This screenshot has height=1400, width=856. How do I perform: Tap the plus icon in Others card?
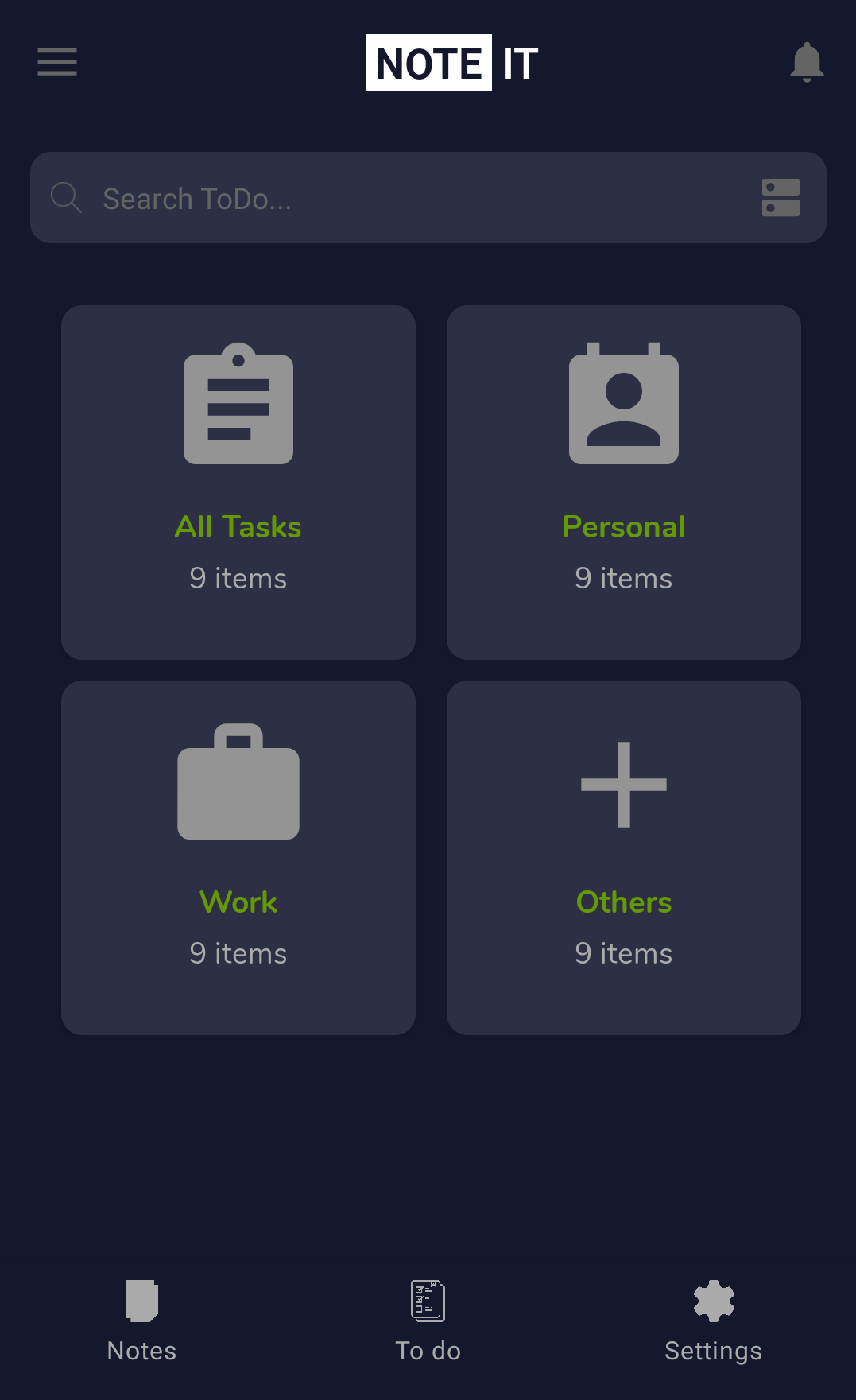[623, 783]
